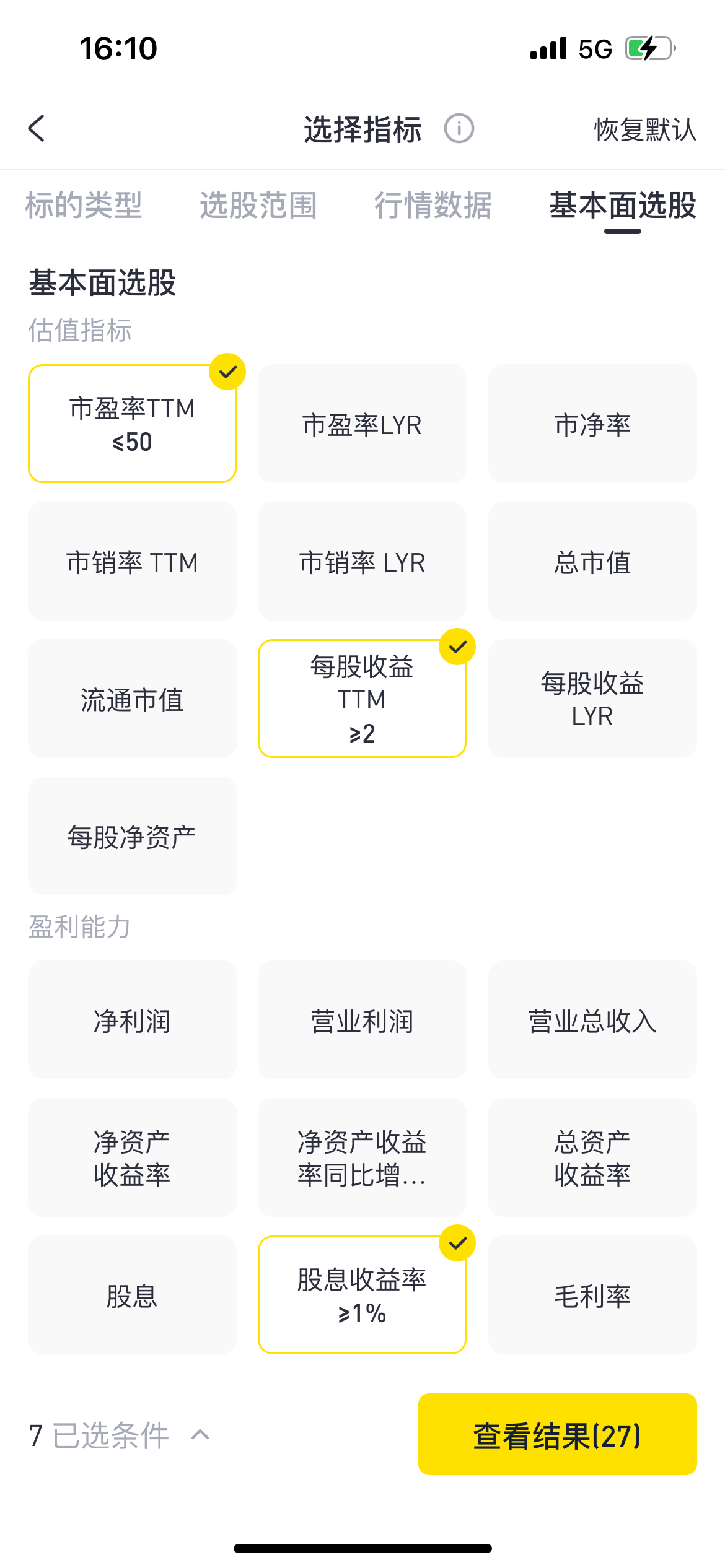Viewport: 725px width, 1568px height.
Task: Edit the 每股收益 TTM ≥2 chip
Action: click(362, 699)
